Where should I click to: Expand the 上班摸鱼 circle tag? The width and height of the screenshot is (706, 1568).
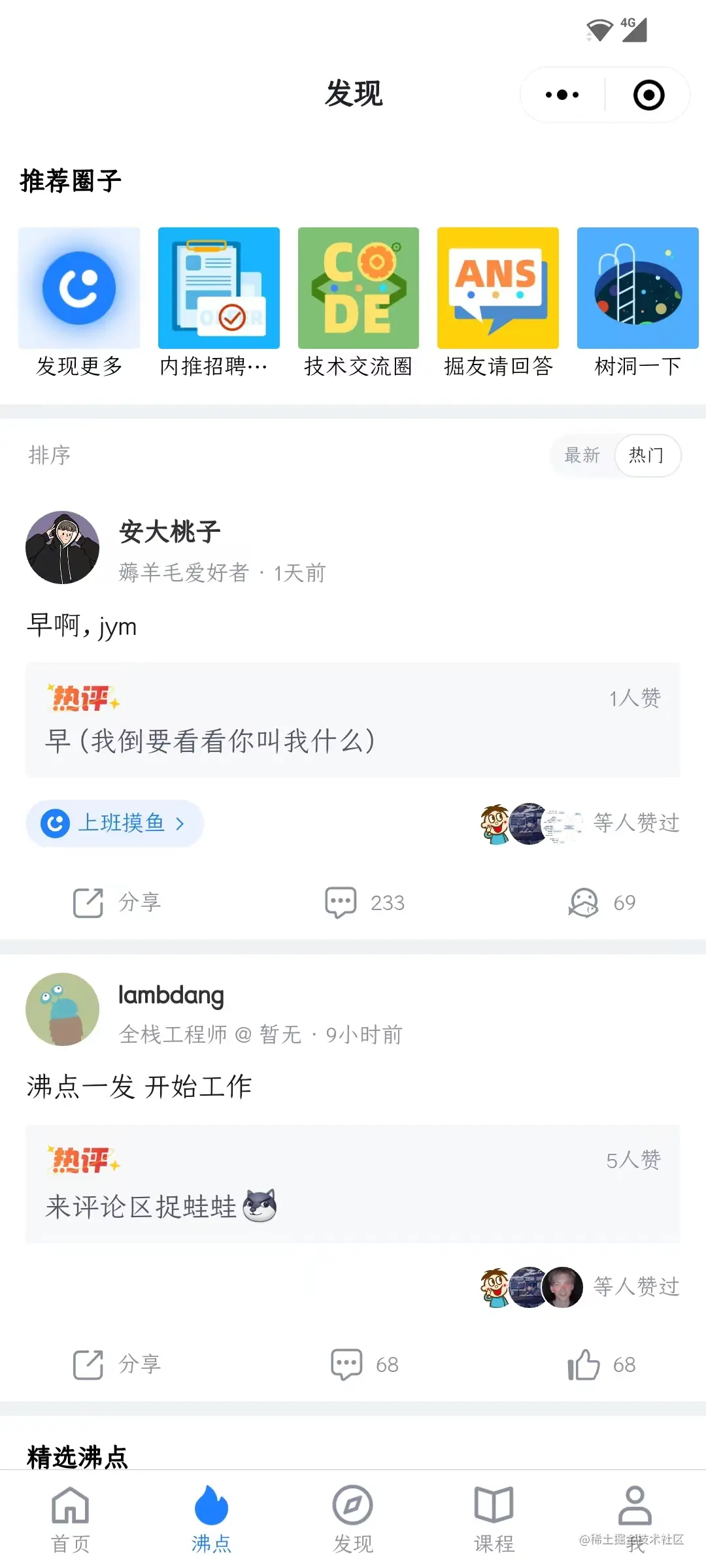pyautogui.click(x=114, y=823)
